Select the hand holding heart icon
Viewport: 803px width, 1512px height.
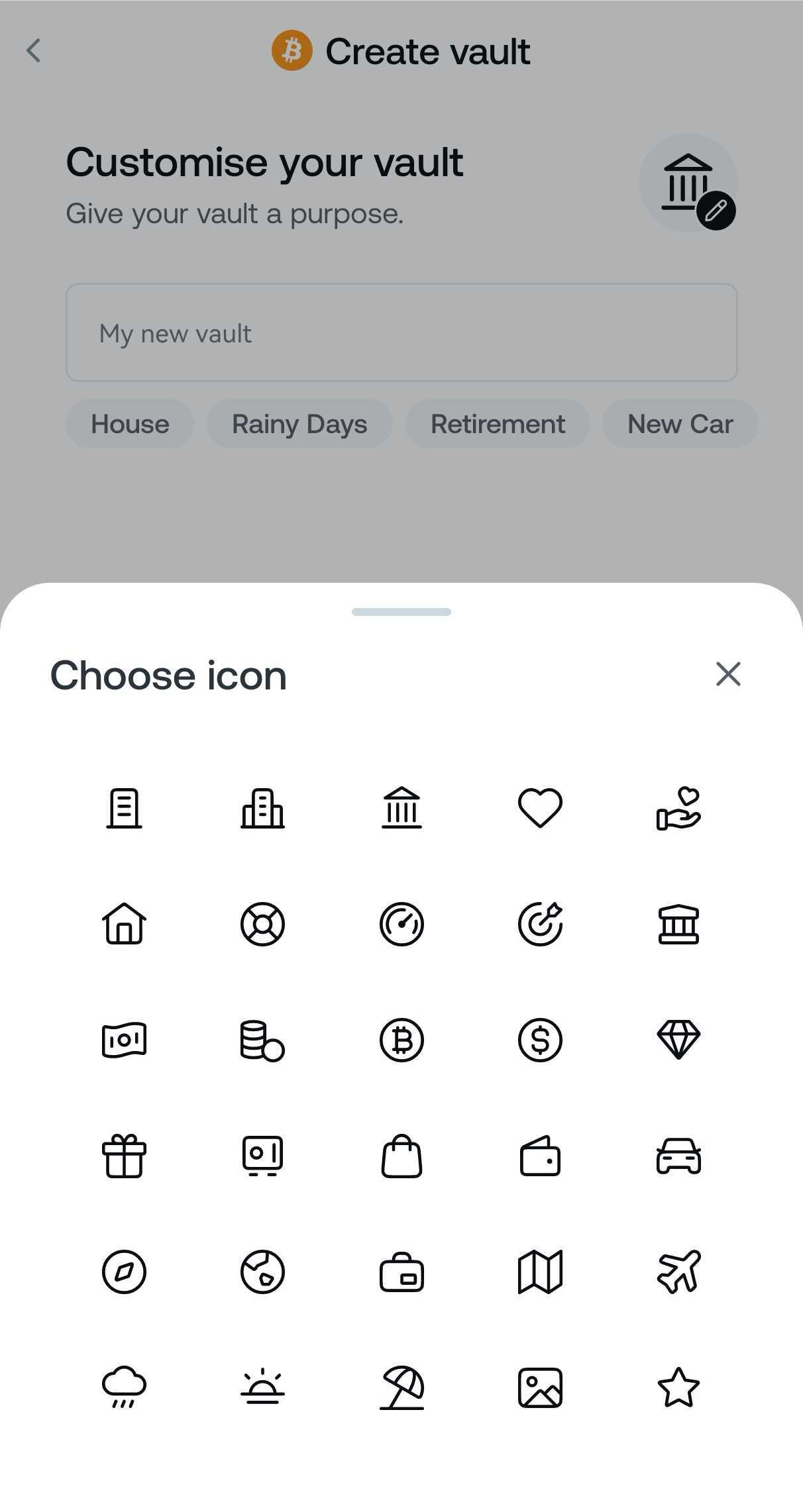(678, 807)
